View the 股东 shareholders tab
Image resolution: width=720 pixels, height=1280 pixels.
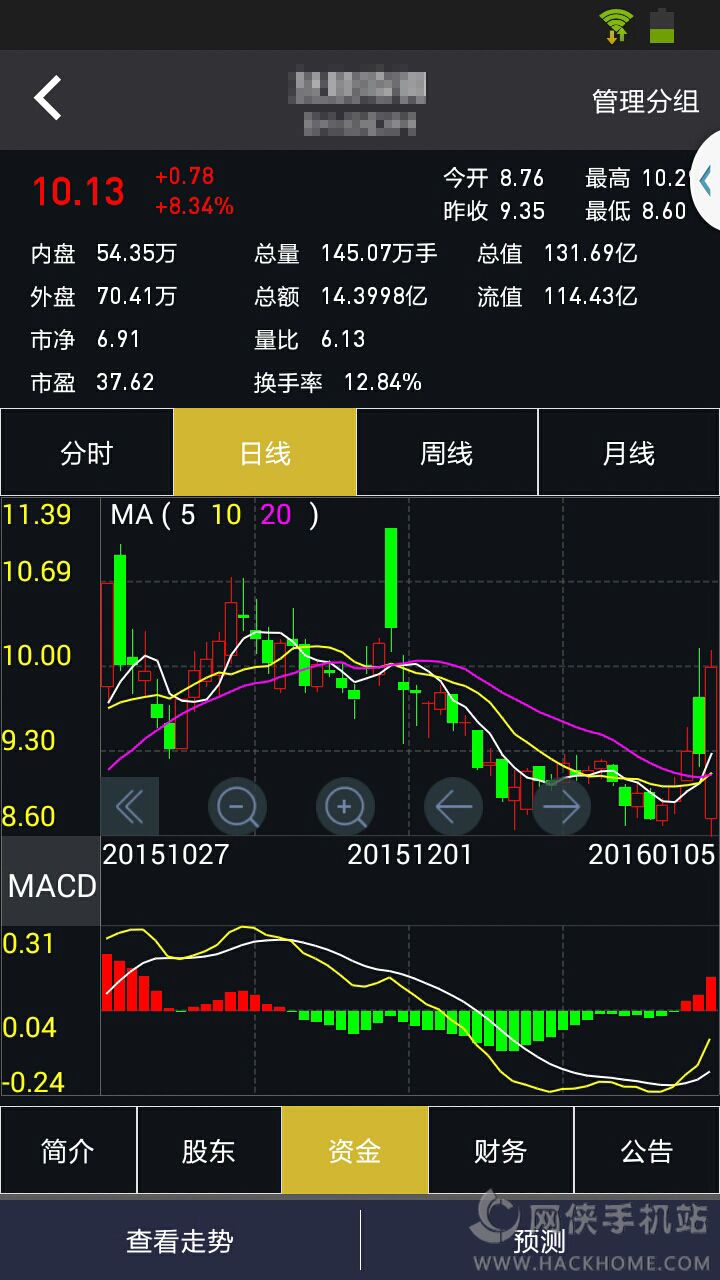coord(208,1150)
